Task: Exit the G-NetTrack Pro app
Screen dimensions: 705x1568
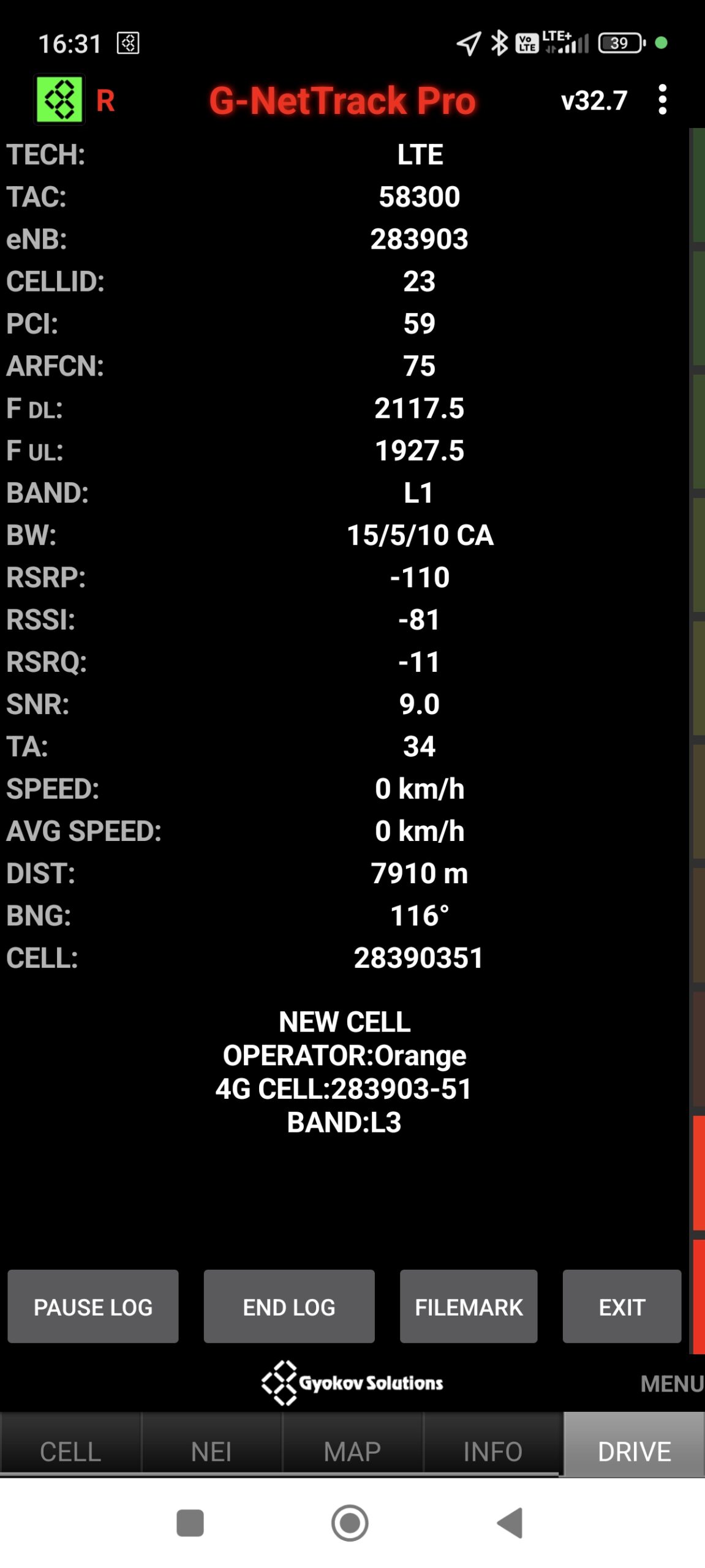Action: pyautogui.click(x=622, y=1306)
